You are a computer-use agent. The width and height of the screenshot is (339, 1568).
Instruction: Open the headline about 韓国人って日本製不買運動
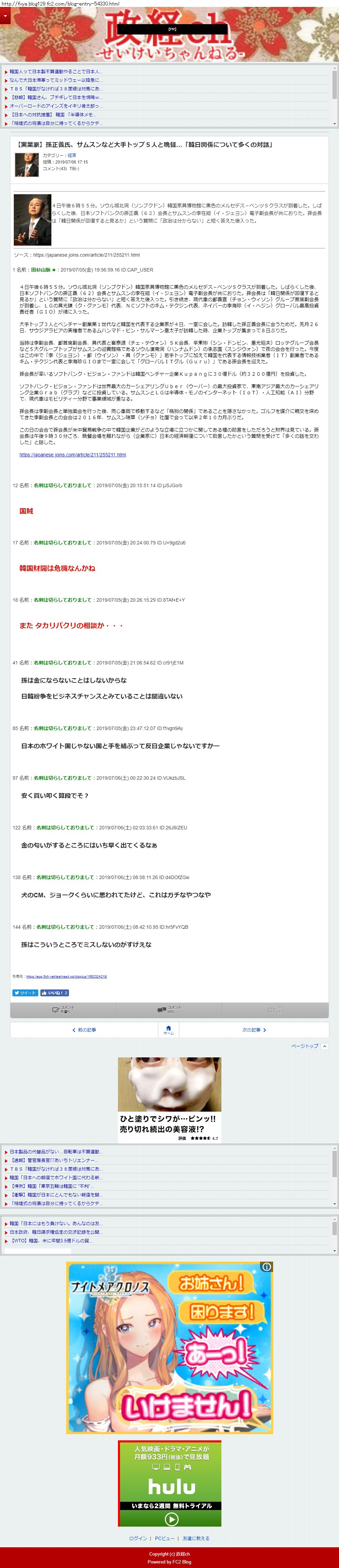tap(55, 72)
